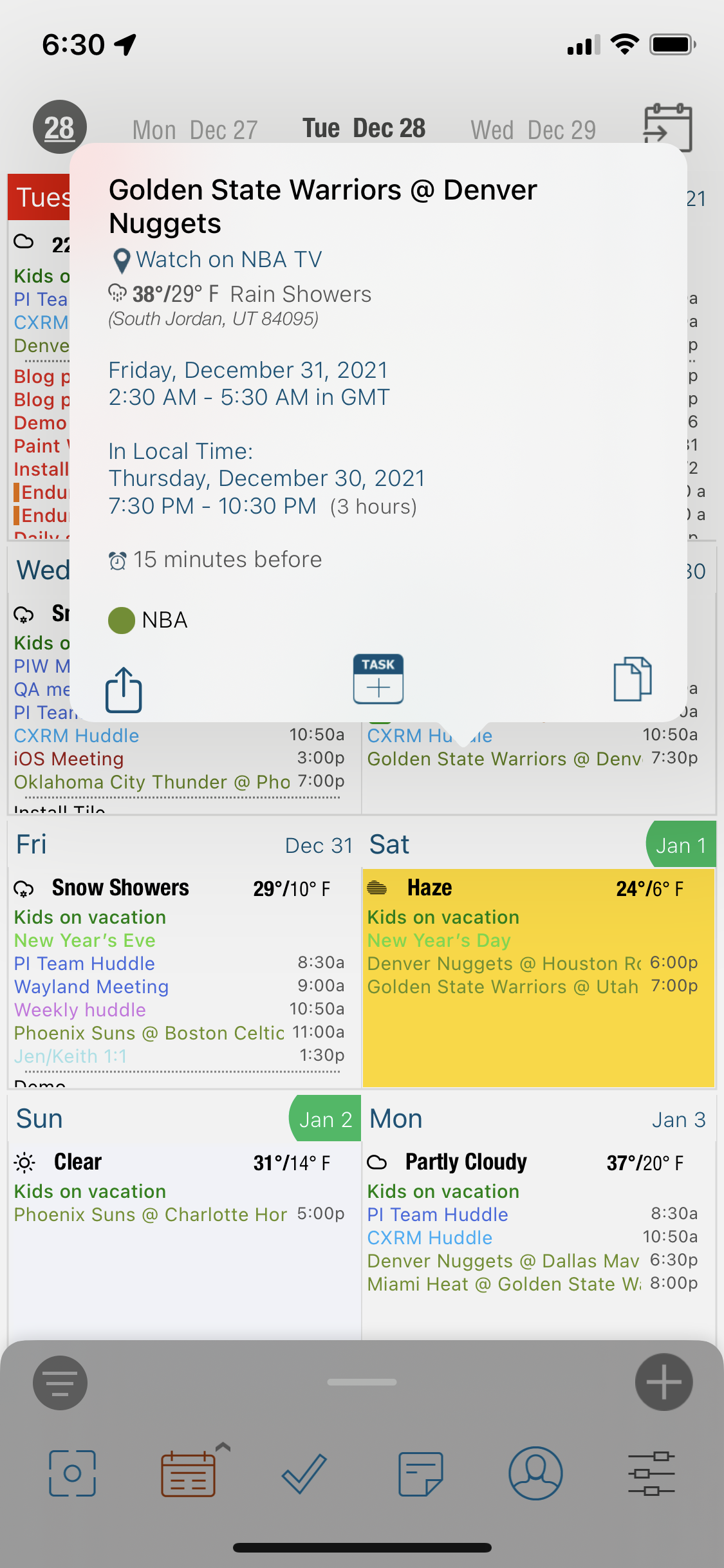Open the filter button
The height and width of the screenshot is (1568, 724).
(x=60, y=1383)
